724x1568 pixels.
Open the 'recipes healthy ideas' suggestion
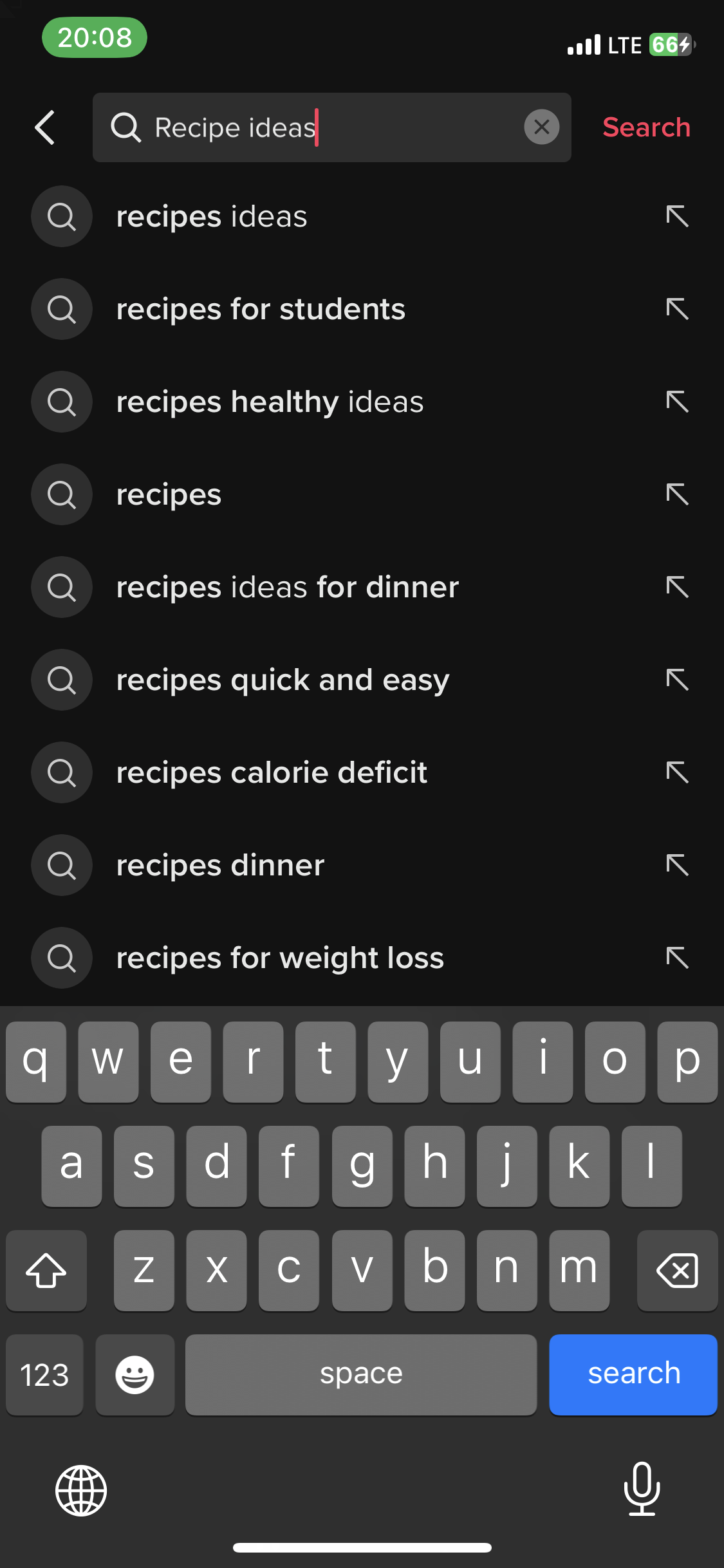coord(270,402)
